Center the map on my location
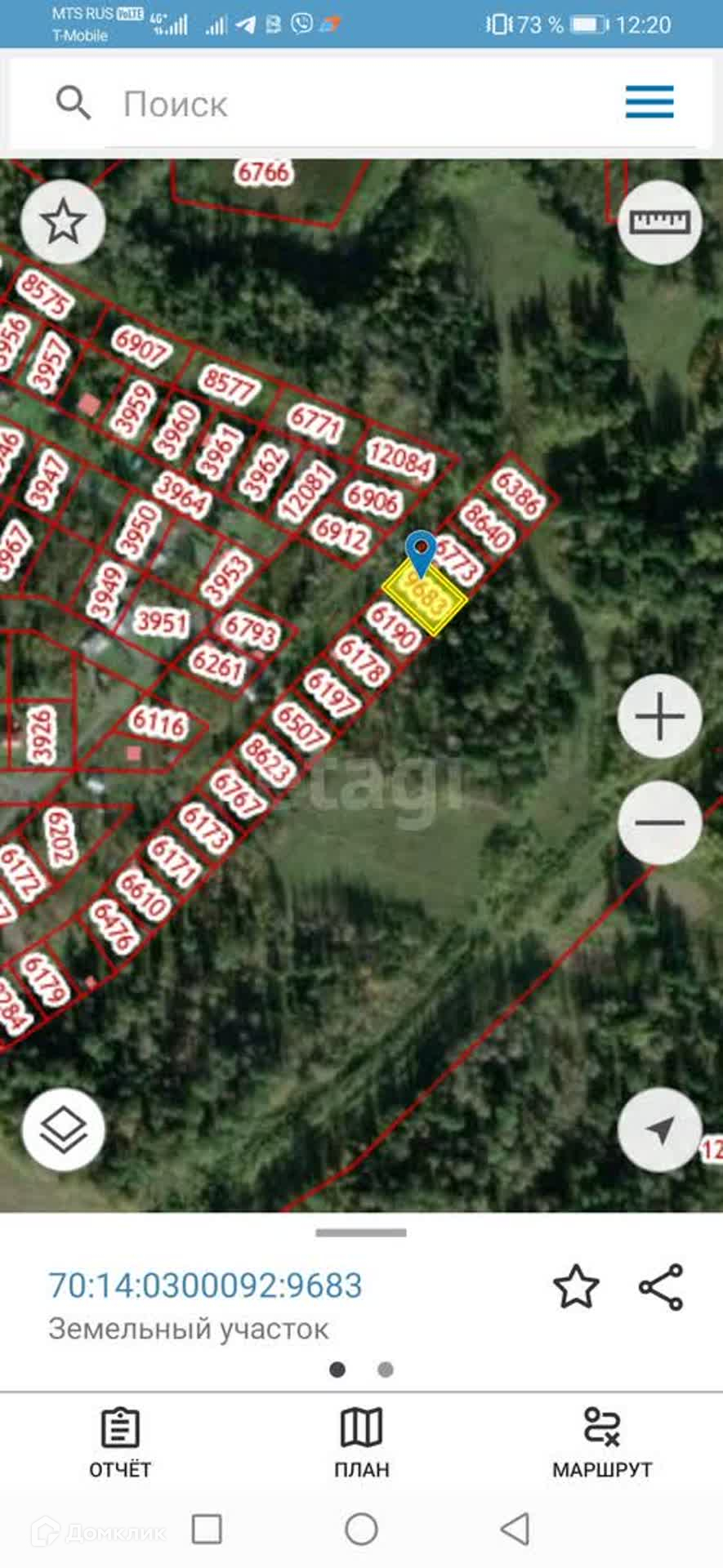 tap(659, 1130)
